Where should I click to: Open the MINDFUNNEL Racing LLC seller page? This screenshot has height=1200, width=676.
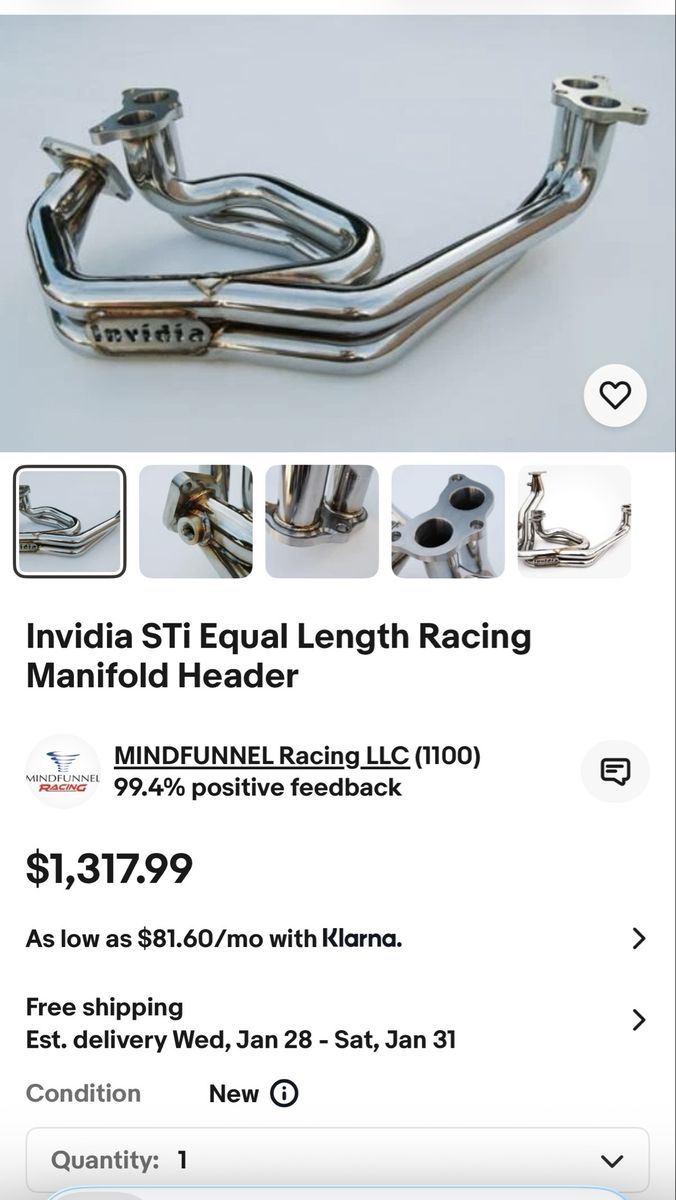pos(261,756)
